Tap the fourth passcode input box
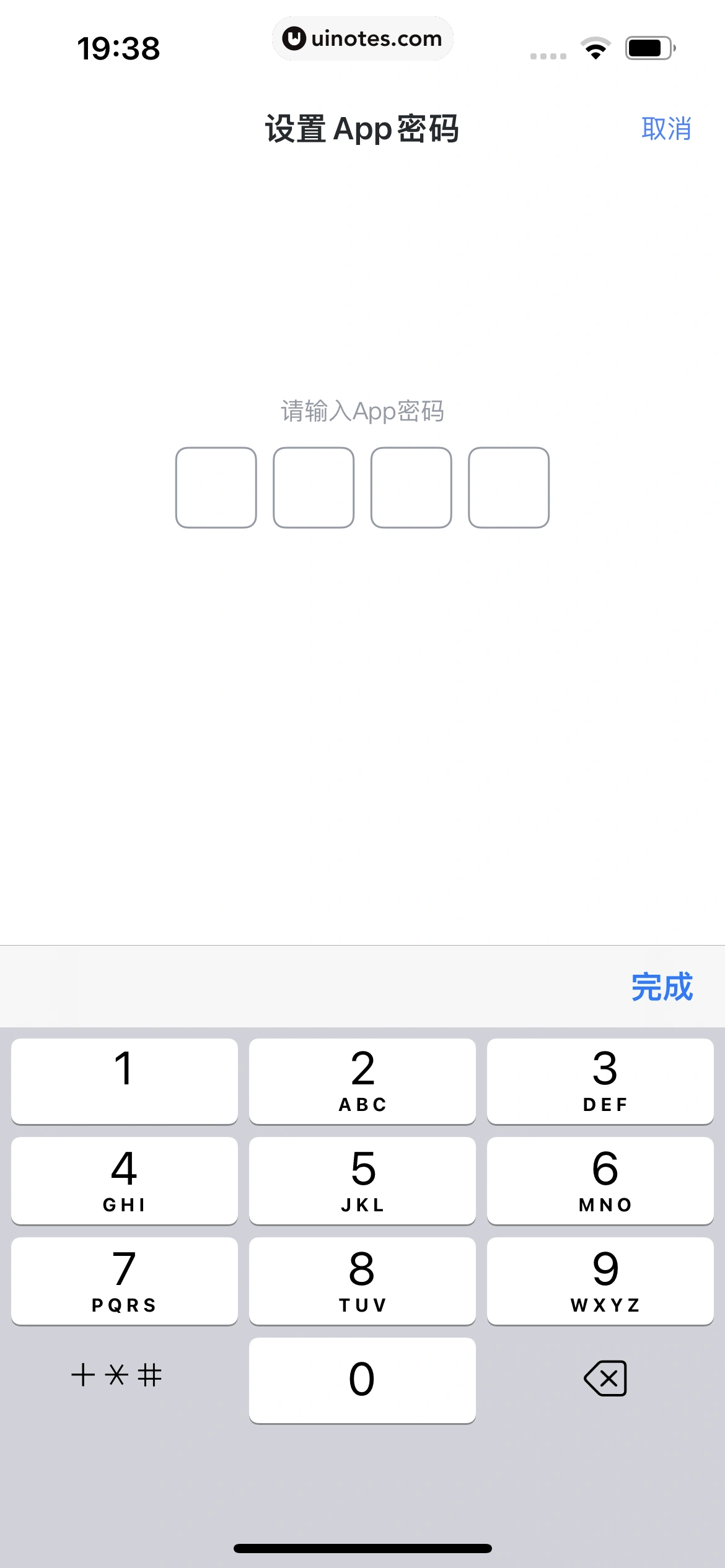This screenshot has height=1568, width=725. click(x=508, y=489)
